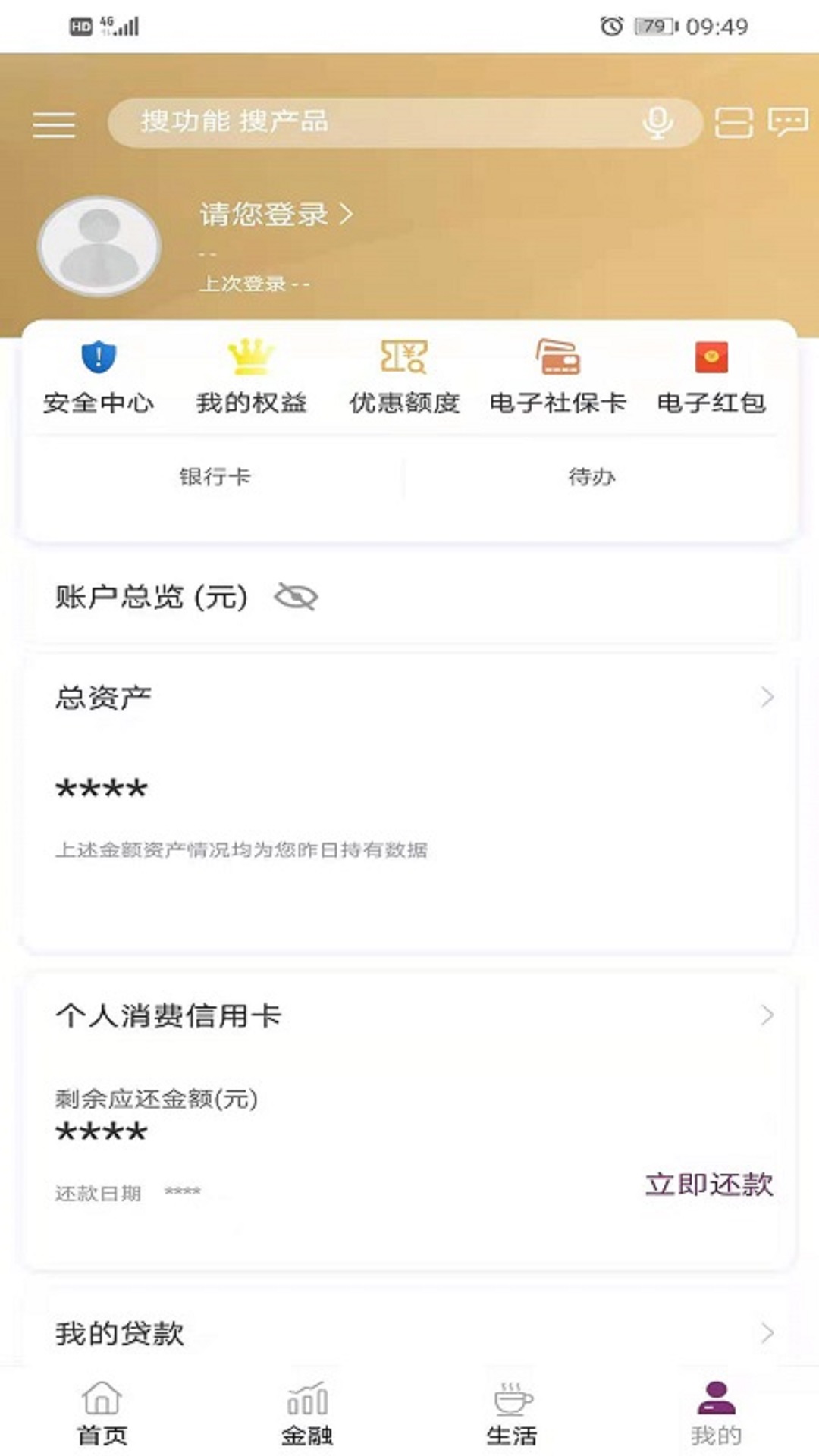
Task: Tap 立即还款 to repay now
Action: (x=709, y=1184)
